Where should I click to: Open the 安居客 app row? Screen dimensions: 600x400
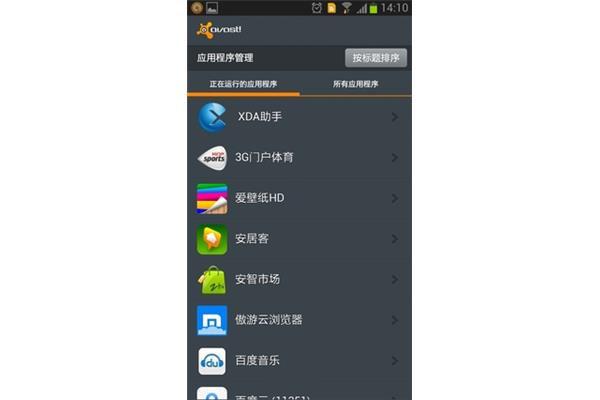(299, 239)
